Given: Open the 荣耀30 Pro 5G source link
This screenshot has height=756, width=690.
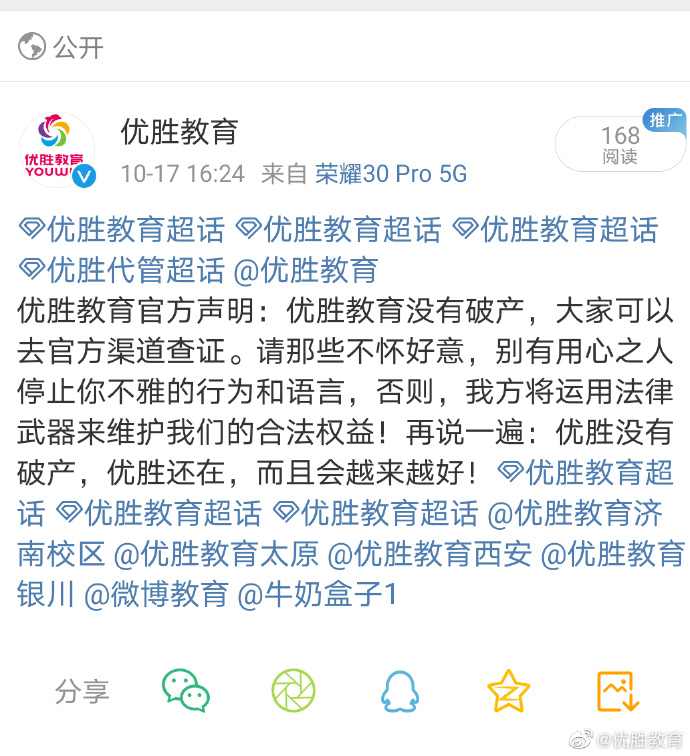Looking at the screenshot, I should [x=391, y=174].
